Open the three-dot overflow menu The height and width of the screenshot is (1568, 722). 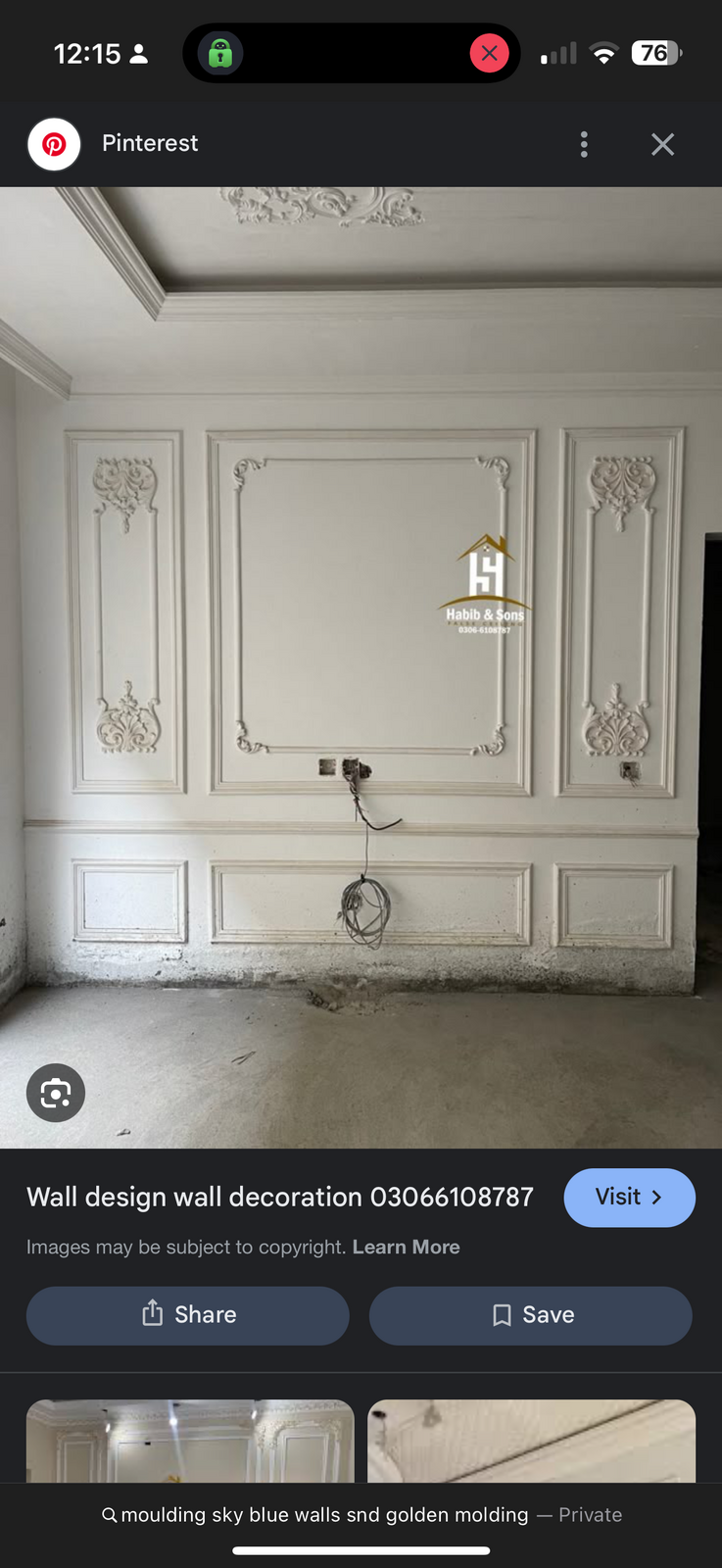(584, 144)
